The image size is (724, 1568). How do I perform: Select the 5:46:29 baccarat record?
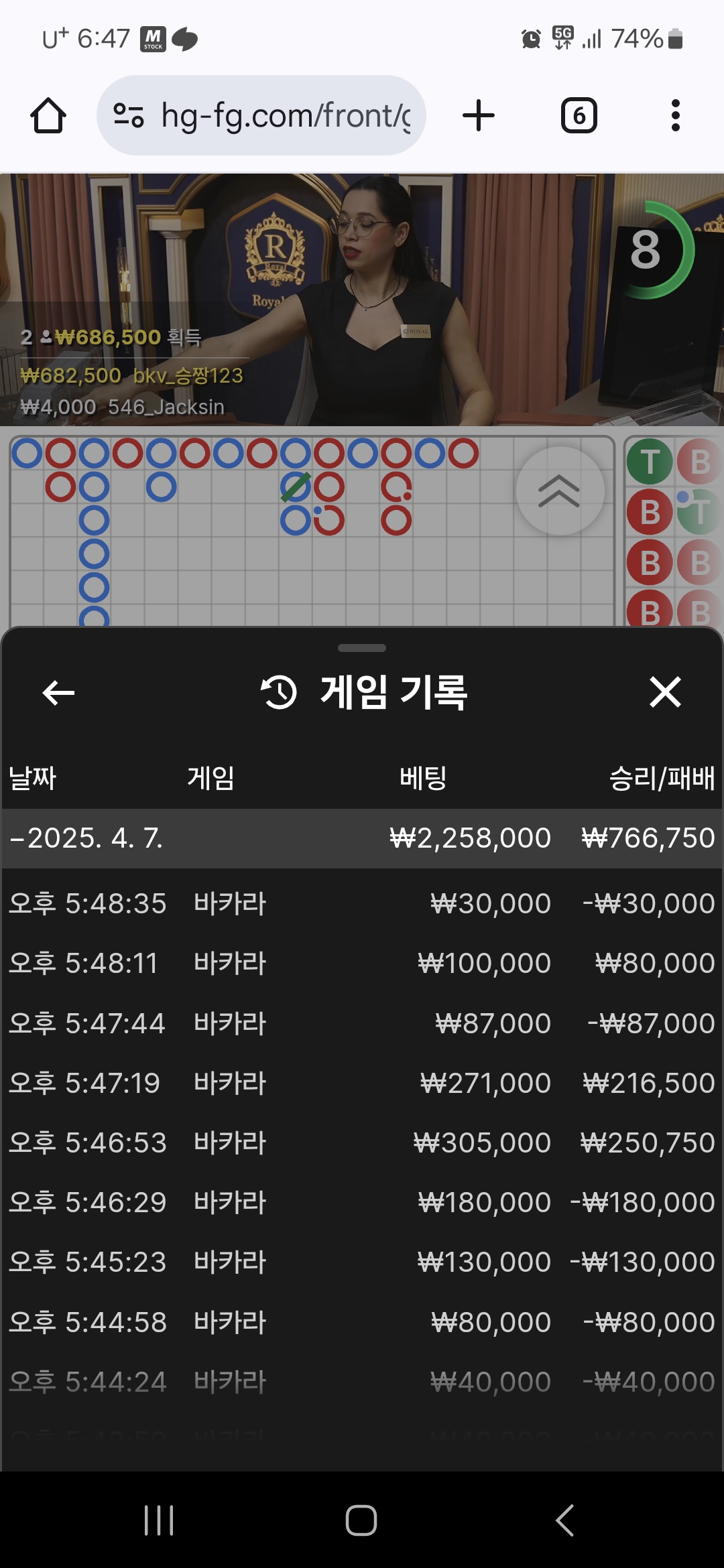362,1202
